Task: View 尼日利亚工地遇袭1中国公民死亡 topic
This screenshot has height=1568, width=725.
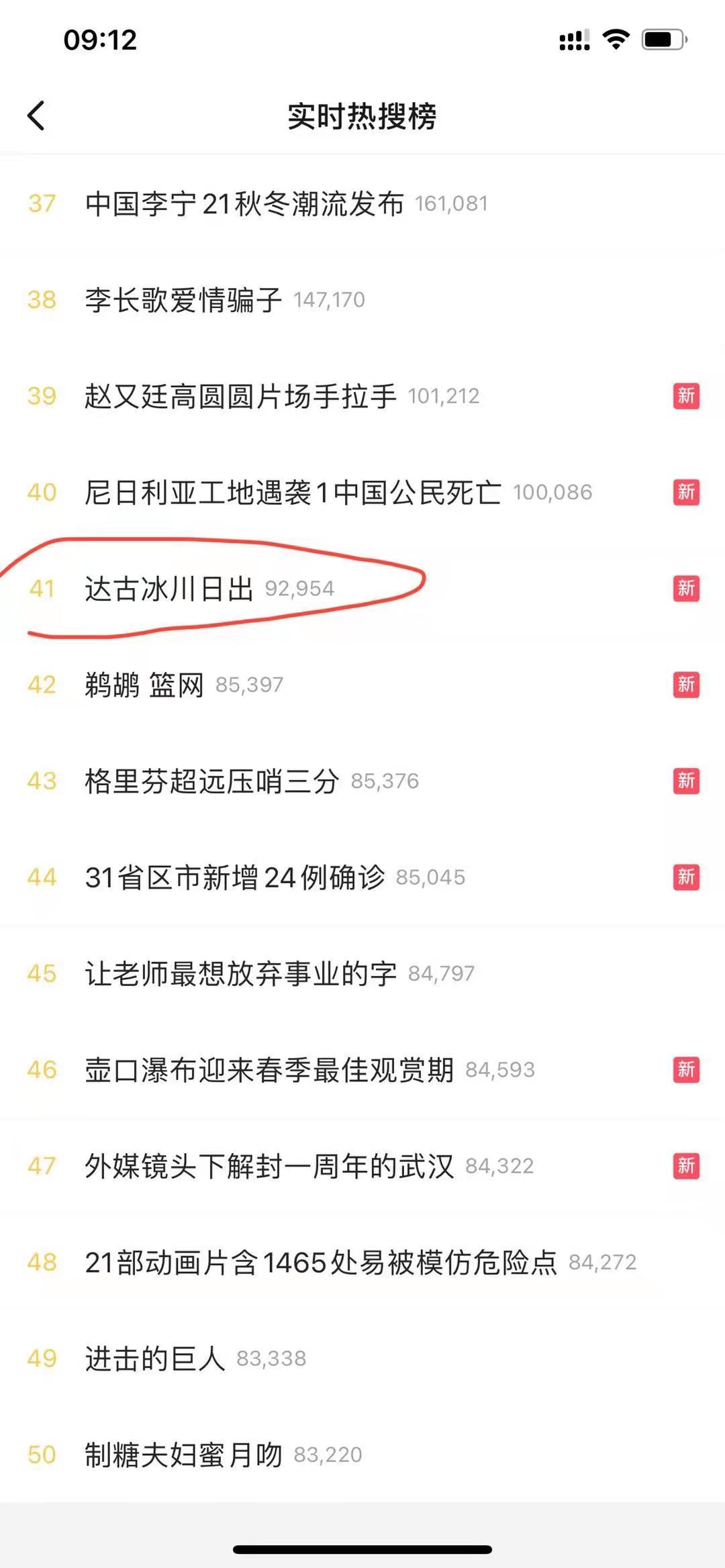Action: 293,492
